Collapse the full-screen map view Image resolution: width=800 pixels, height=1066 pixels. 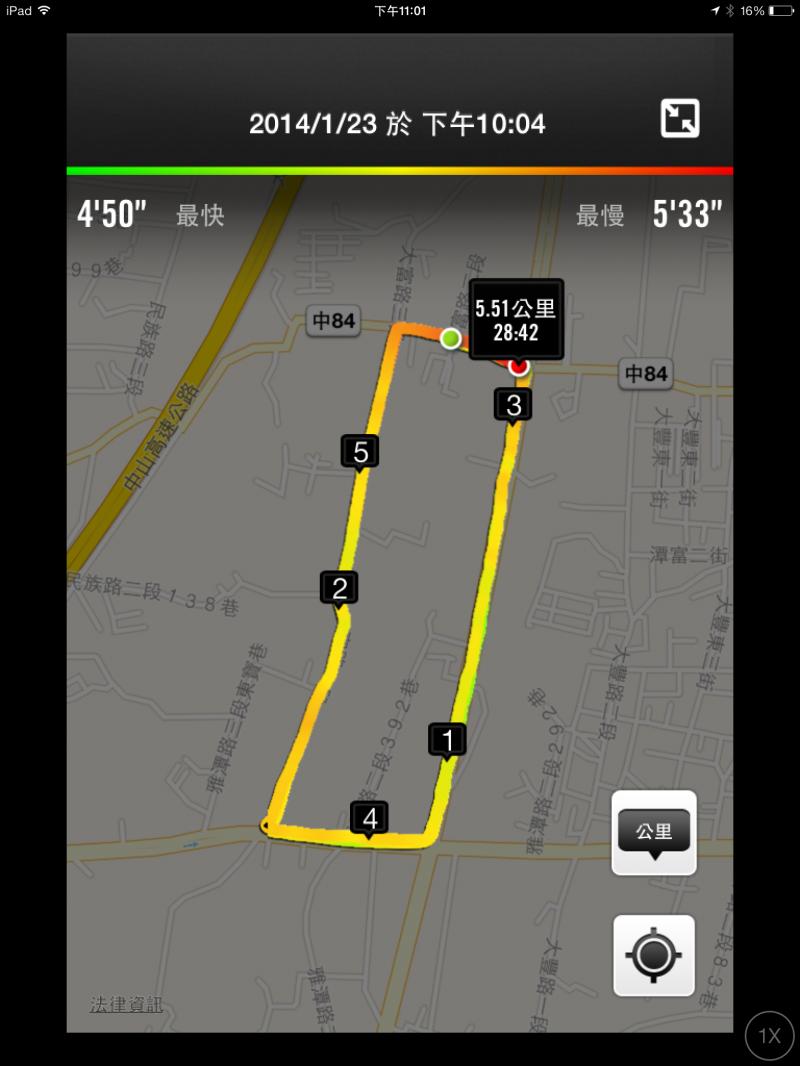tap(680, 119)
